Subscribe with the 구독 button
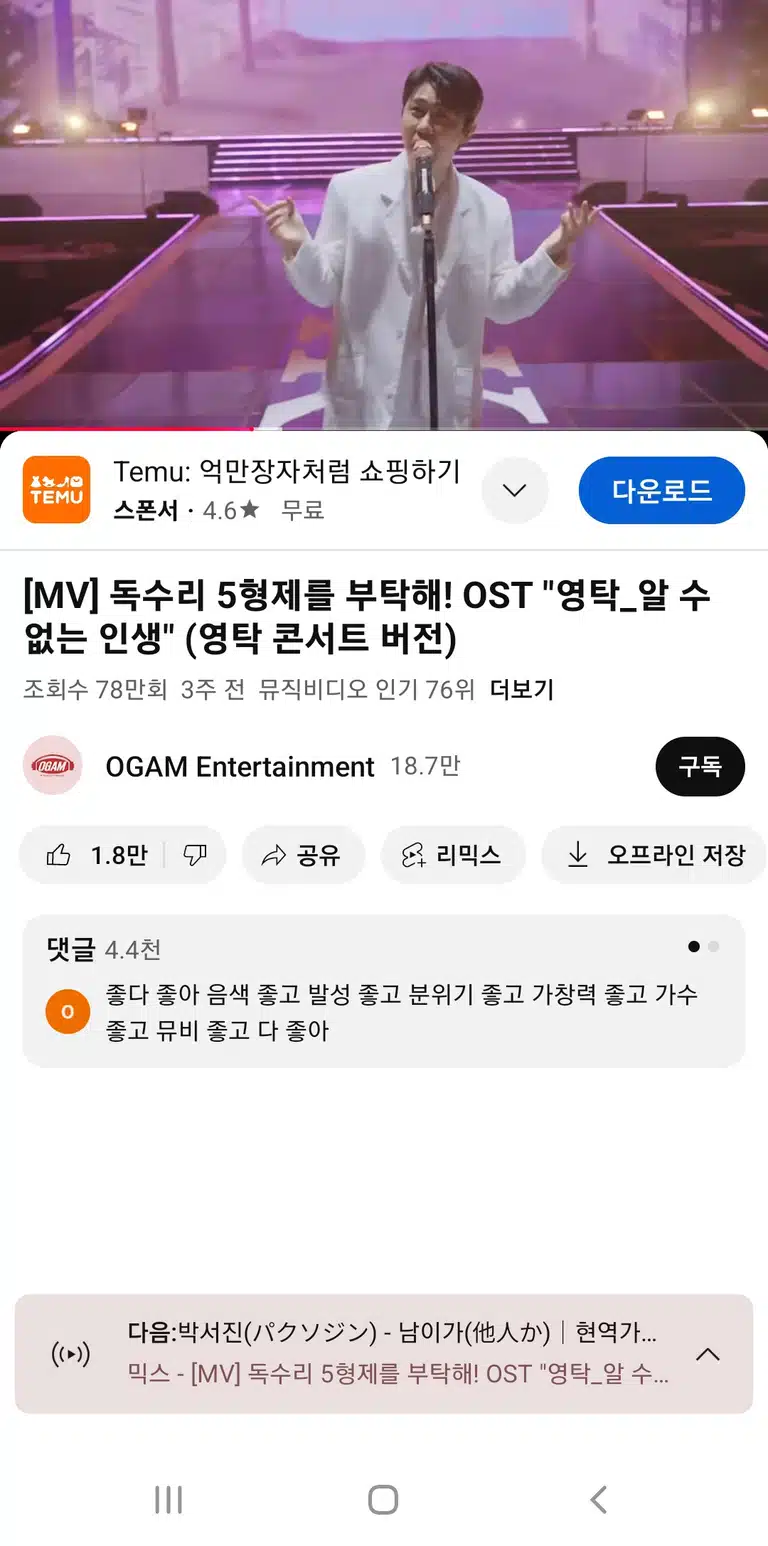This screenshot has width=768, height=1546. 700,766
